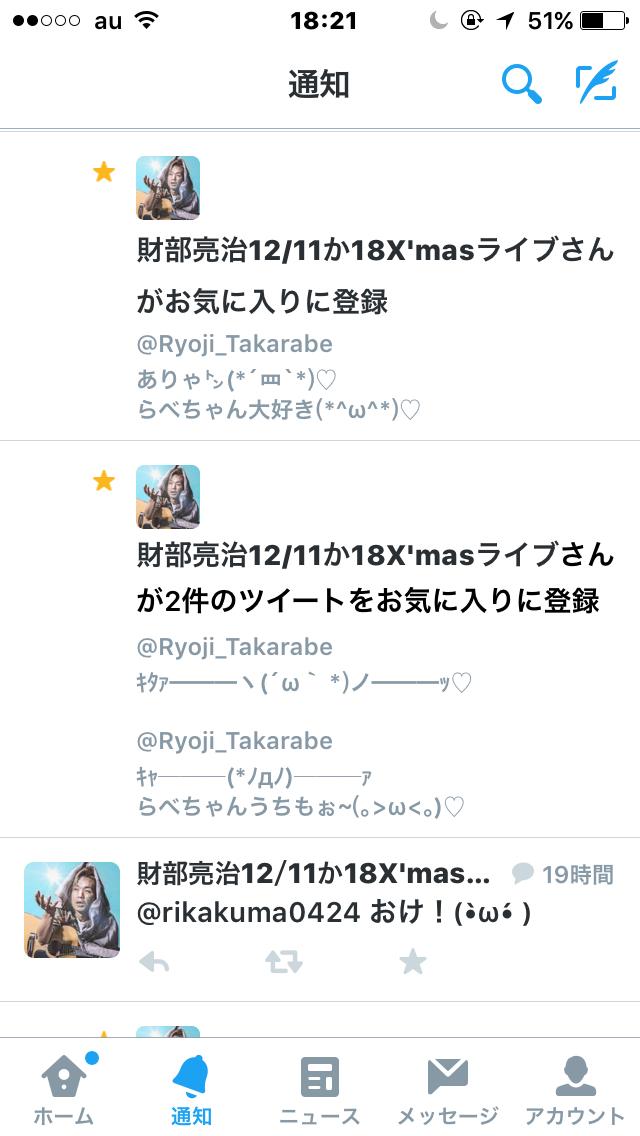Compose a new tweet

596,84
